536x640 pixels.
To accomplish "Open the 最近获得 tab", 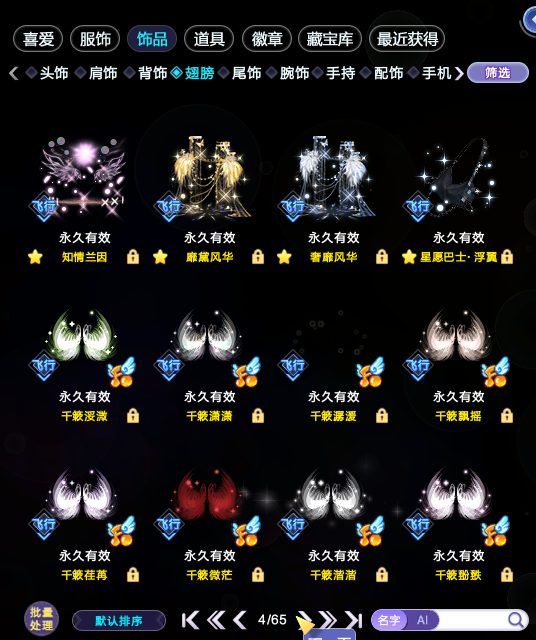I will click(407, 39).
